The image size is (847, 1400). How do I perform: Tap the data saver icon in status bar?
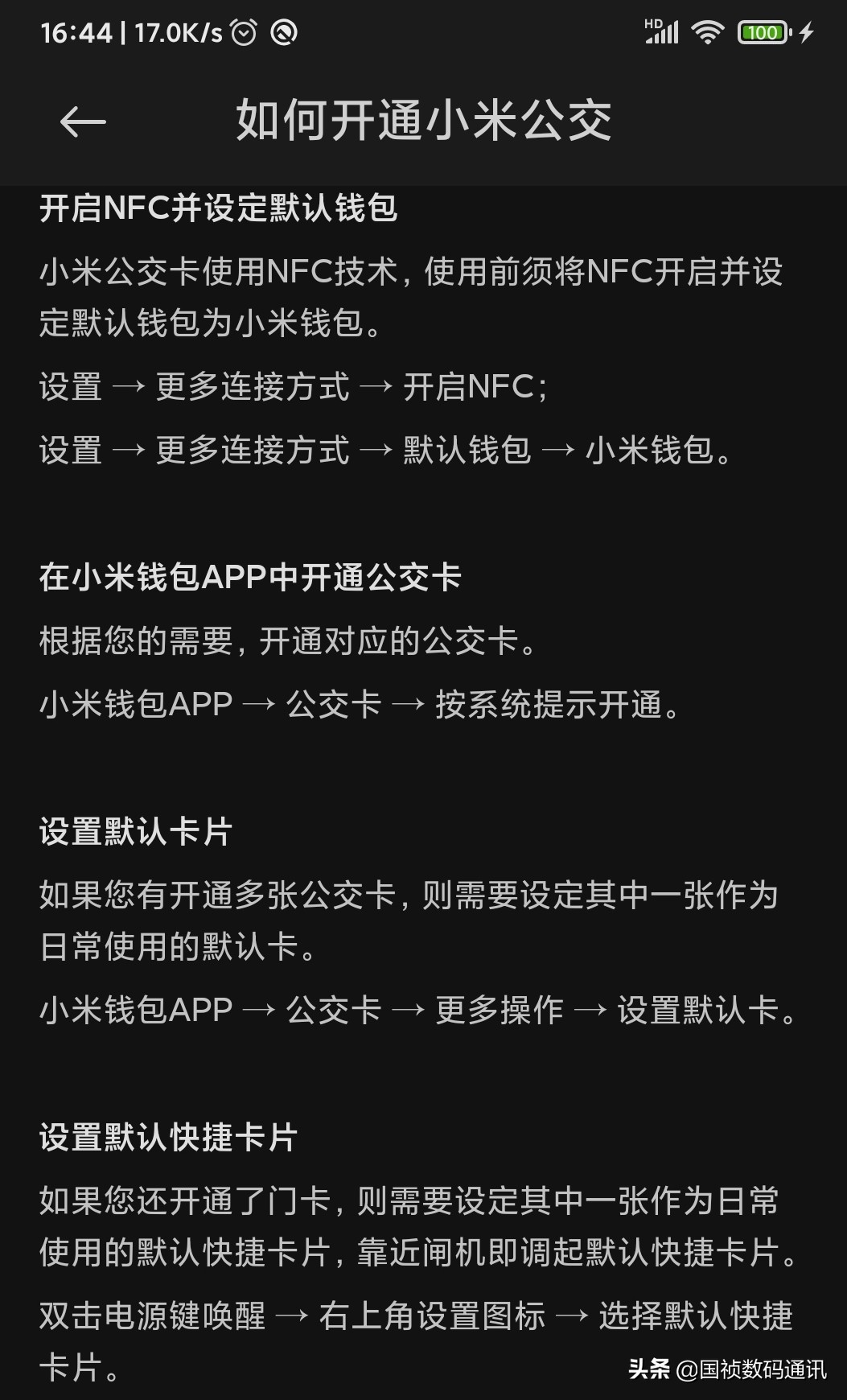(x=286, y=32)
